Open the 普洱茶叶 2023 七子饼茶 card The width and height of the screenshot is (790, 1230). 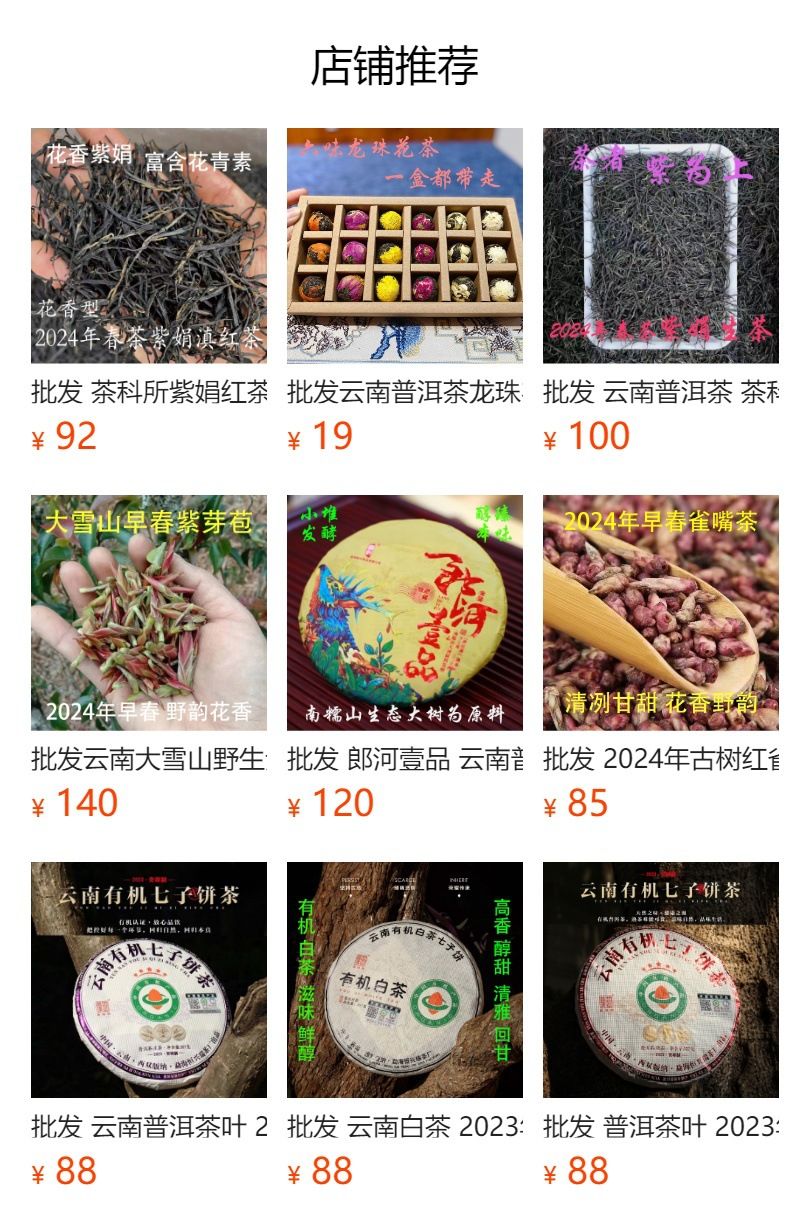(x=660, y=980)
